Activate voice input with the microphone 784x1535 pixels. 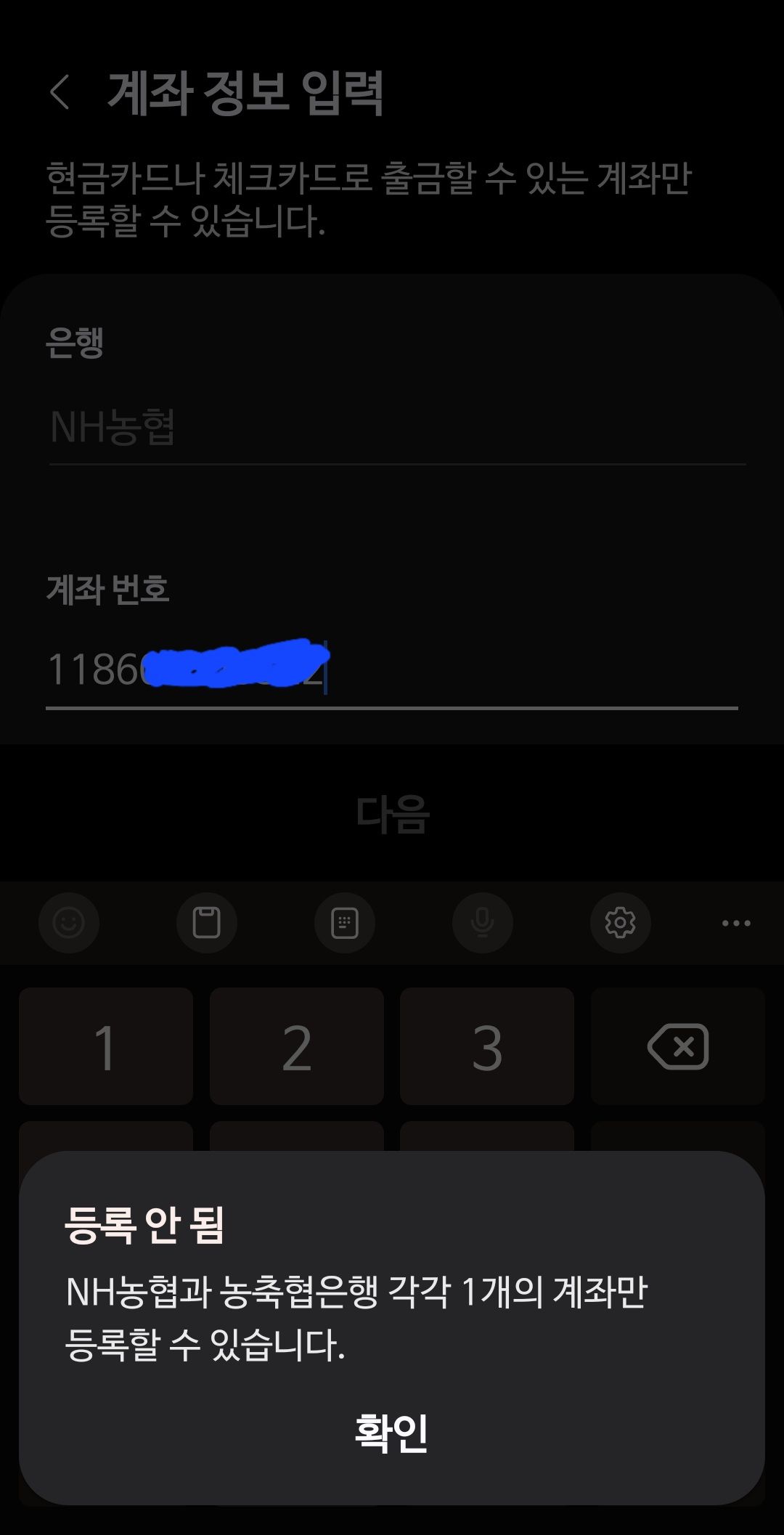483,923
